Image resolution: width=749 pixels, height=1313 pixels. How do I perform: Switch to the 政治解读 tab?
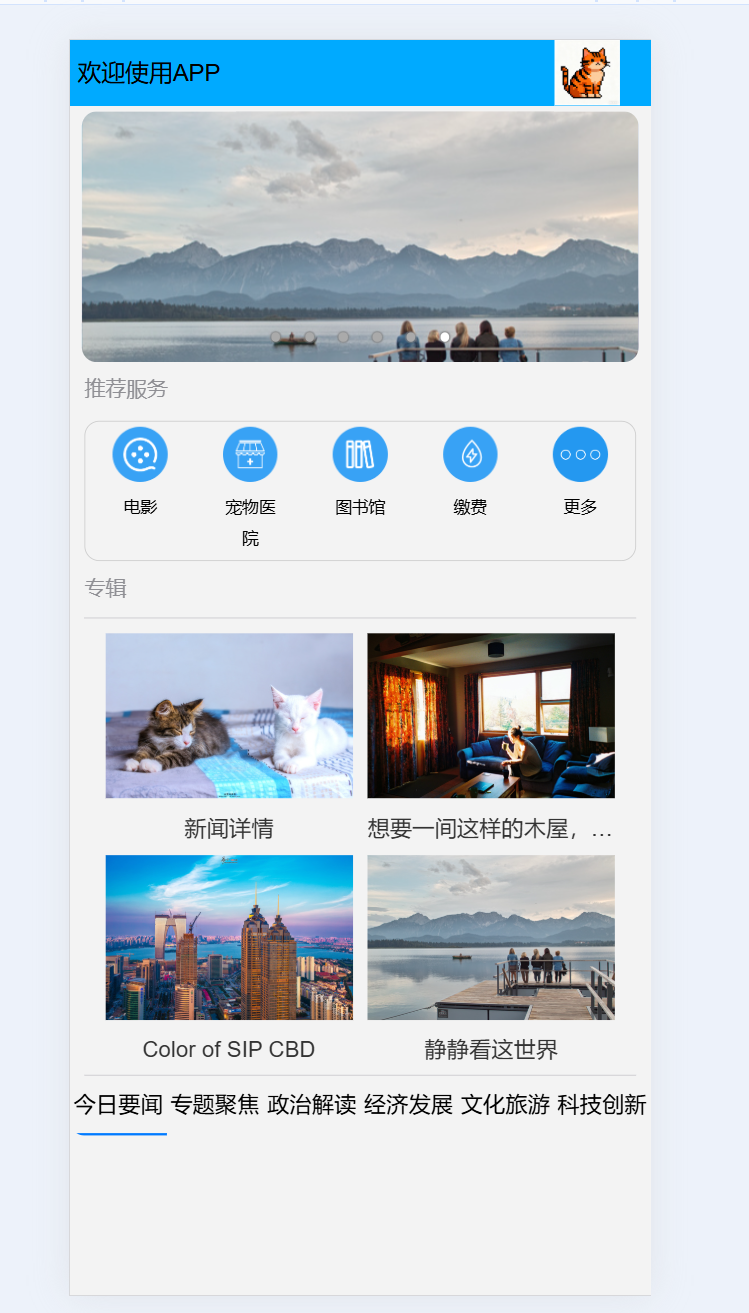tap(312, 1105)
